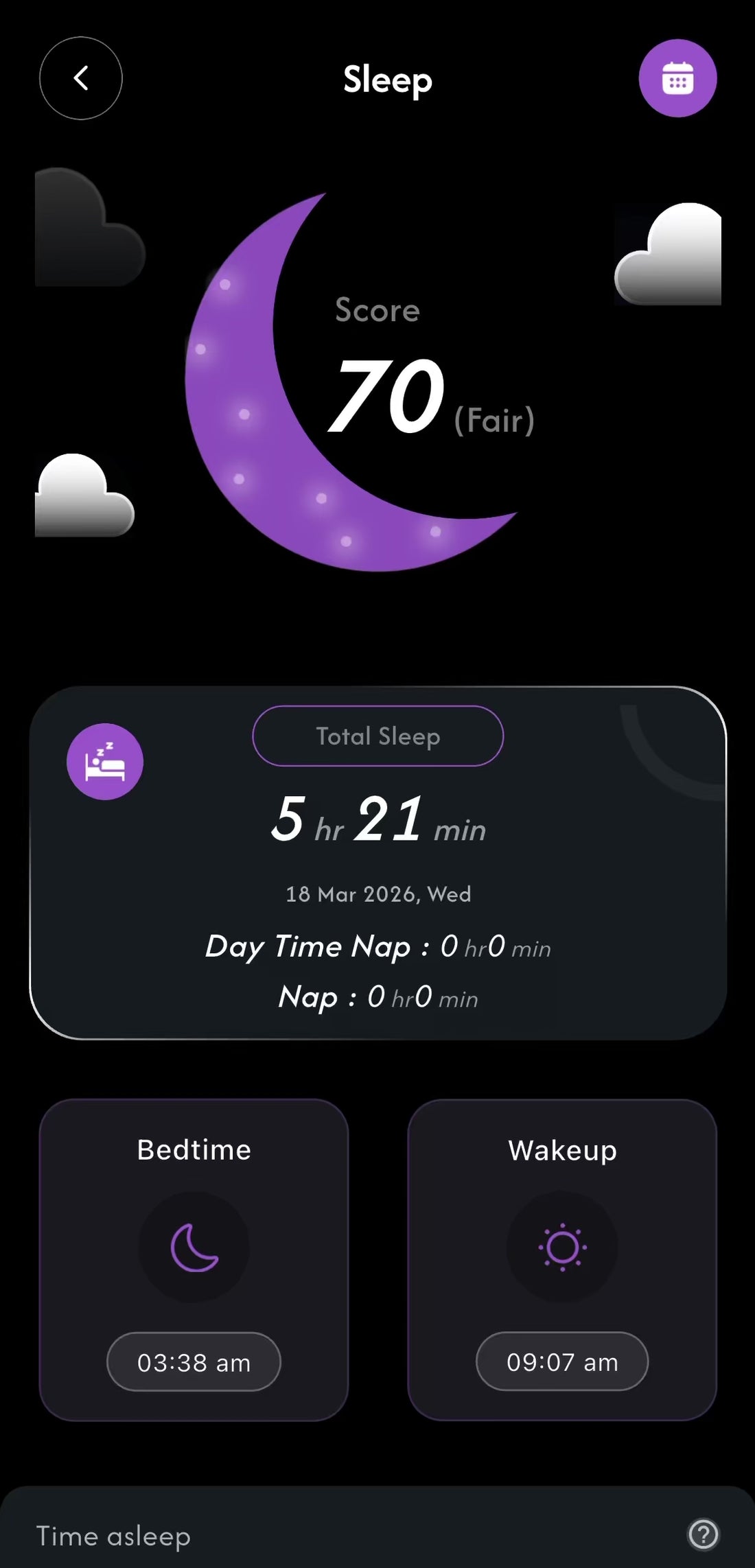Tap the Total Sleep pill
The image size is (755, 1568).
(x=378, y=736)
